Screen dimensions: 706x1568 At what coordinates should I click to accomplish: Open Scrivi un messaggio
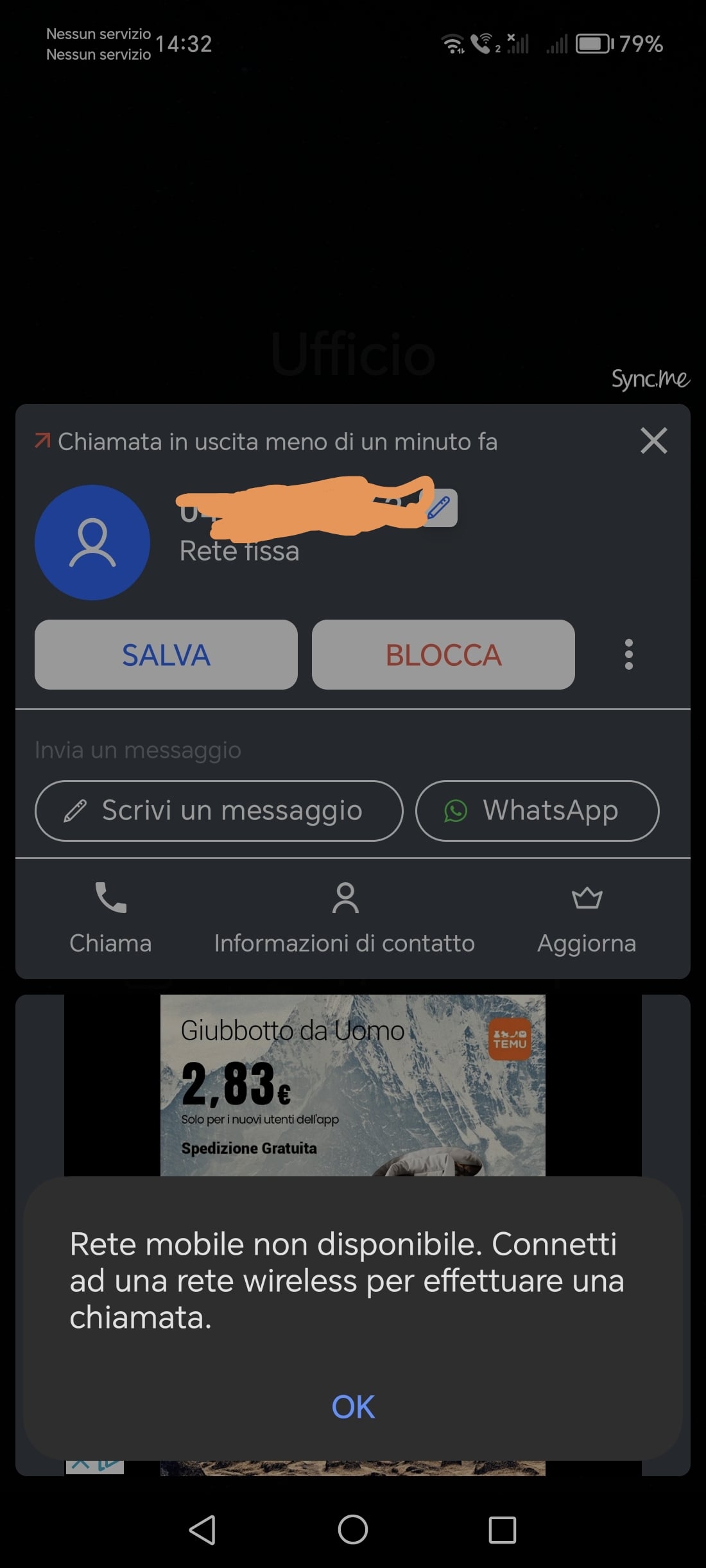point(219,810)
